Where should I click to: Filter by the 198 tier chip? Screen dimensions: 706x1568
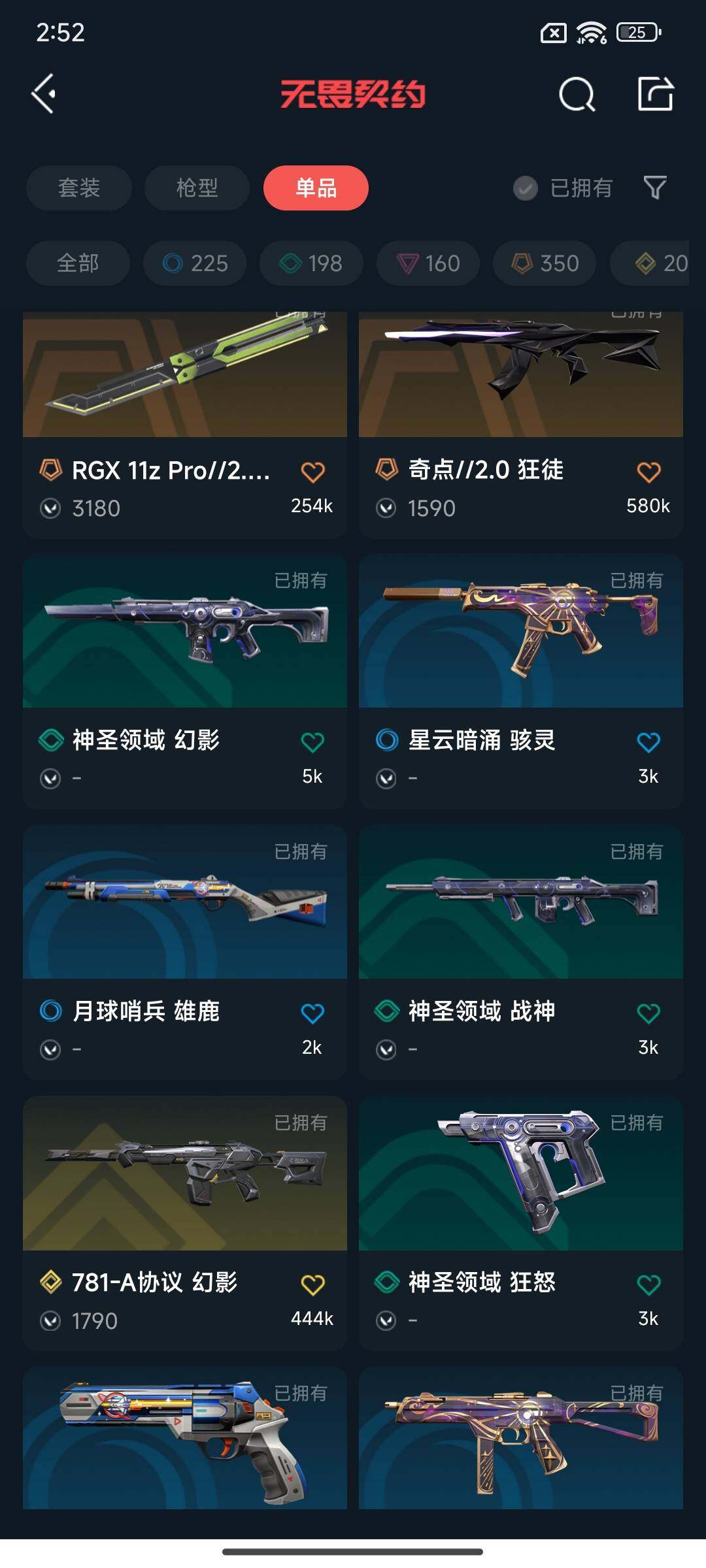click(311, 263)
